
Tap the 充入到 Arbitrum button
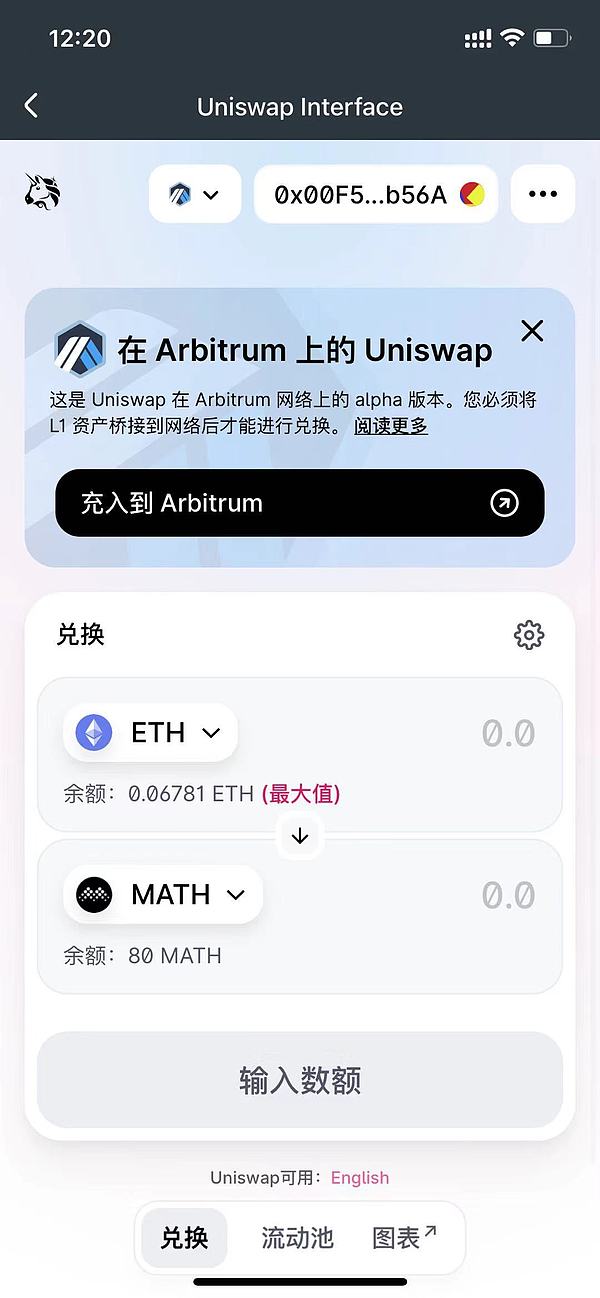tap(300, 503)
